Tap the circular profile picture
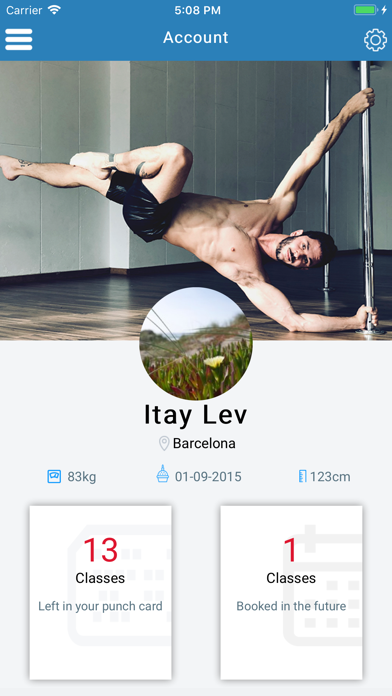 [196, 344]
